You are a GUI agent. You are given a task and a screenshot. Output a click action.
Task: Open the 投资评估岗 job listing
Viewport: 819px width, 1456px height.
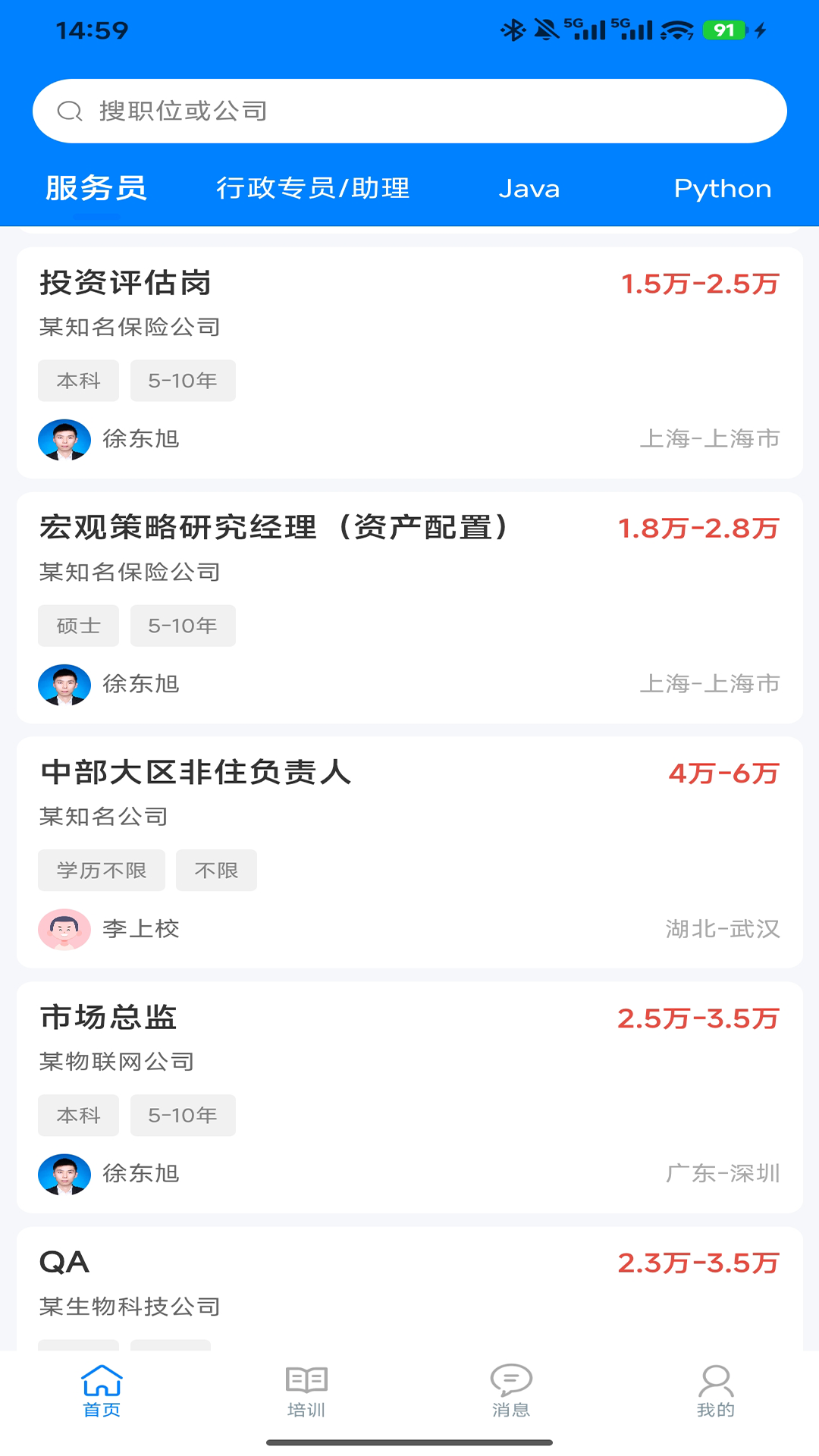coord(409,362)
